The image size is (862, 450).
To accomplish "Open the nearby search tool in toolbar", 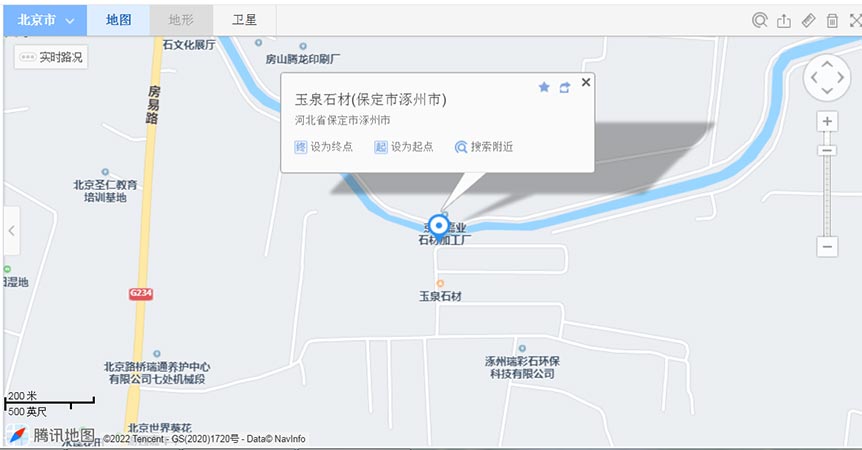I will [760, 20].
